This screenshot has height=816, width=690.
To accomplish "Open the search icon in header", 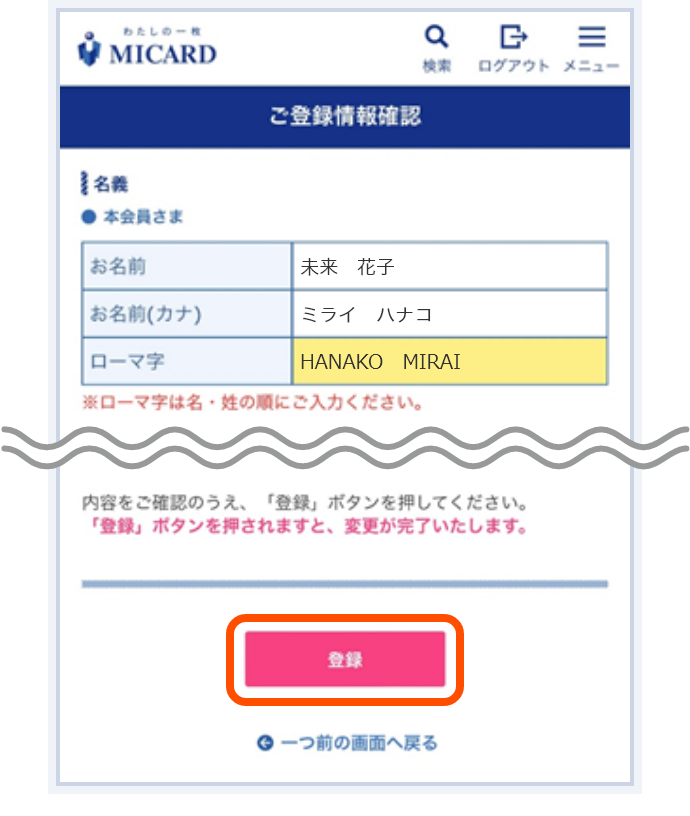I will click(x=436, y=46).
